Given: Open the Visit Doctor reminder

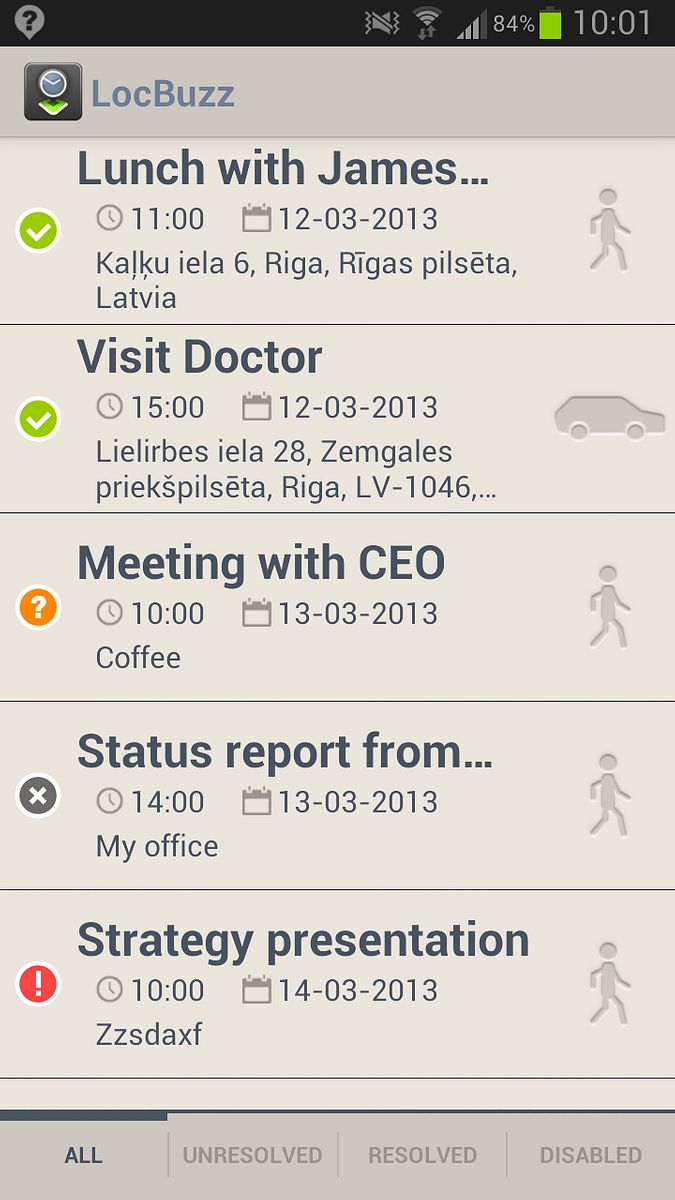Looking at the screenshot, I should [337, 419].
